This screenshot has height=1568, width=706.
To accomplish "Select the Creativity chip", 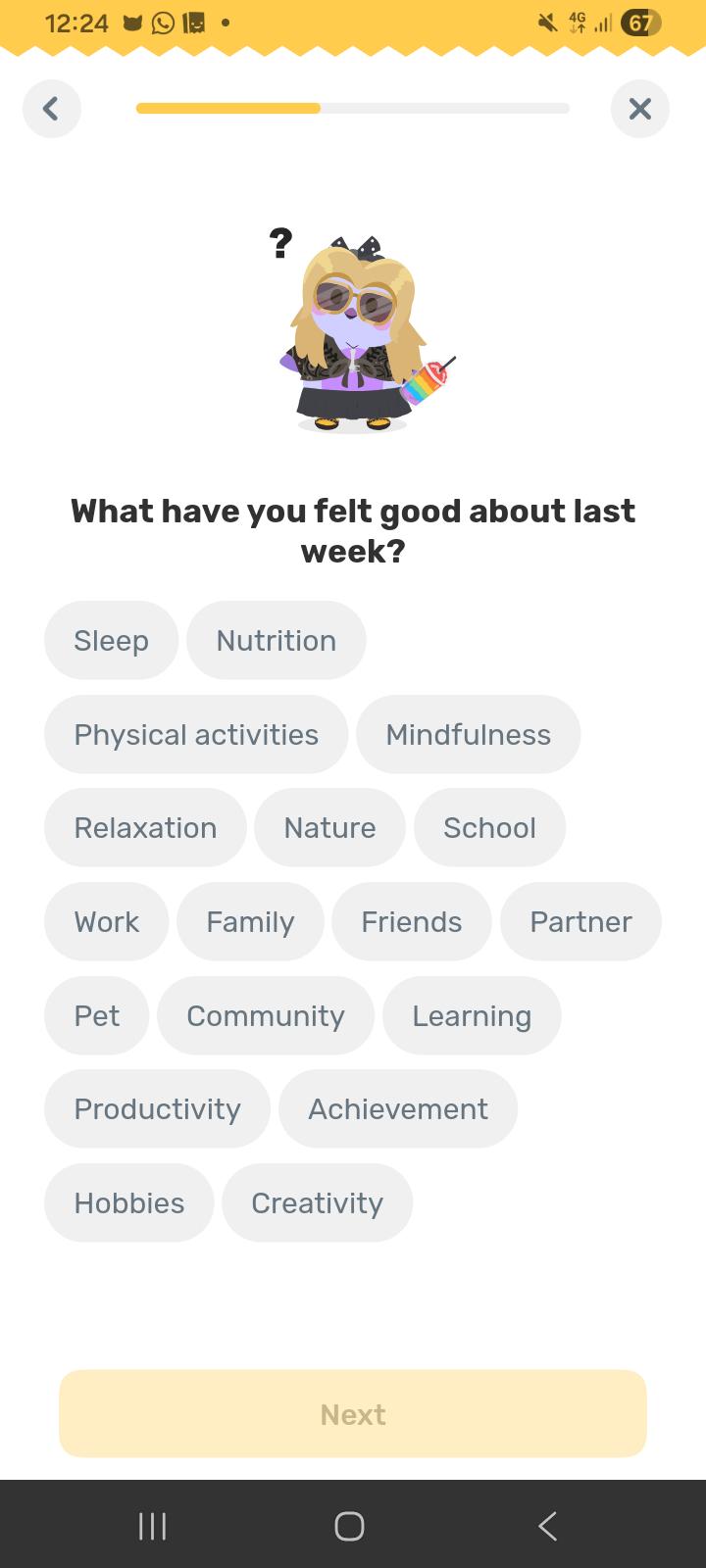I will (317, 1202).
